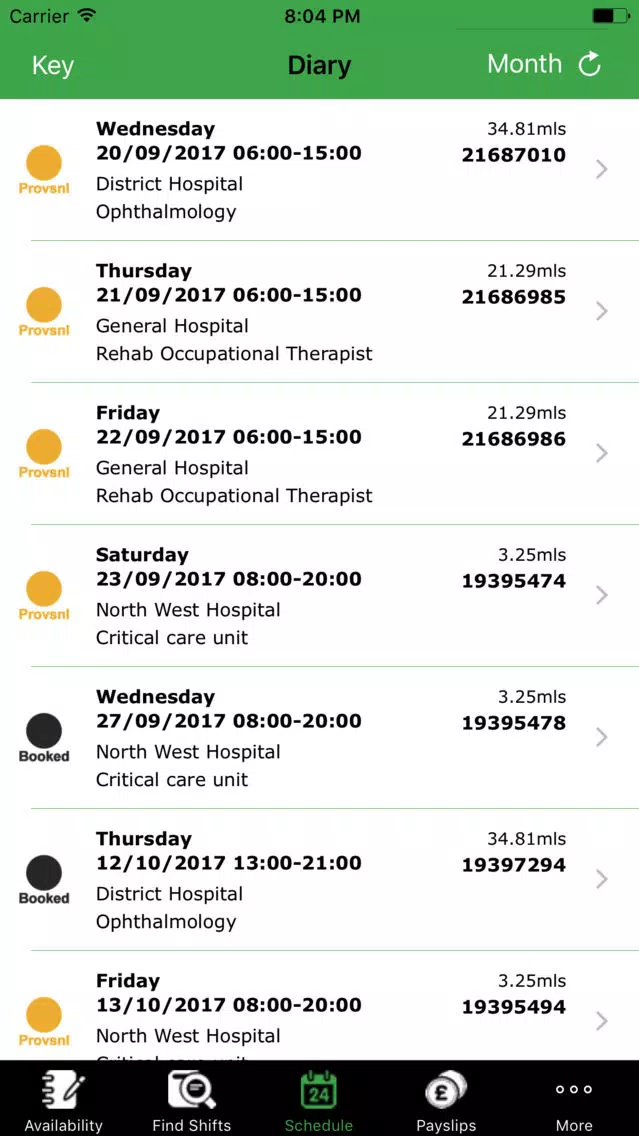Open booked shift on Wednesday 27/09/2017
Screen dimensions: 639x1136
click(320, 738)
